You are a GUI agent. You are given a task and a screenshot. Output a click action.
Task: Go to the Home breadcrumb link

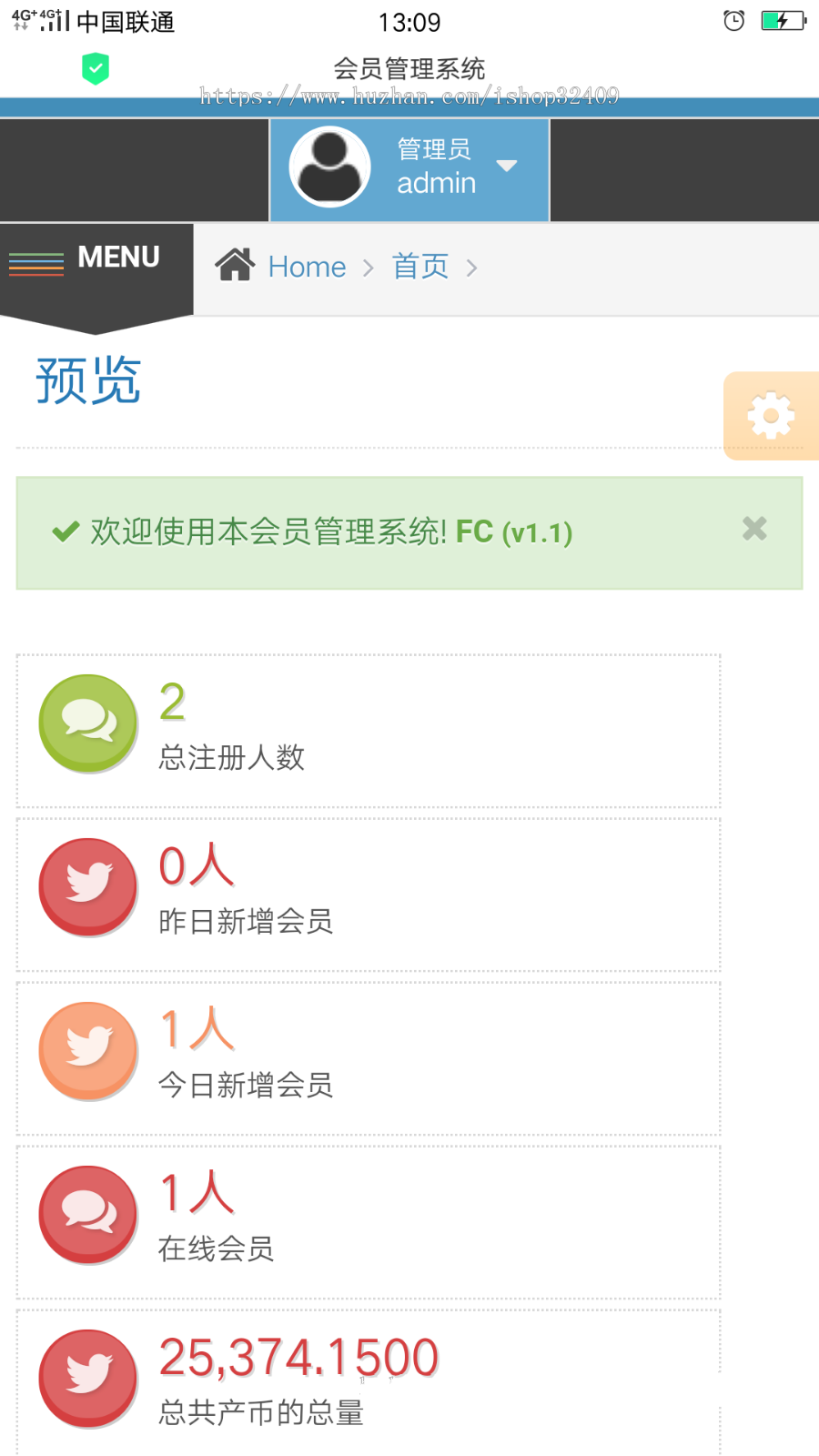tap(307, 268)
